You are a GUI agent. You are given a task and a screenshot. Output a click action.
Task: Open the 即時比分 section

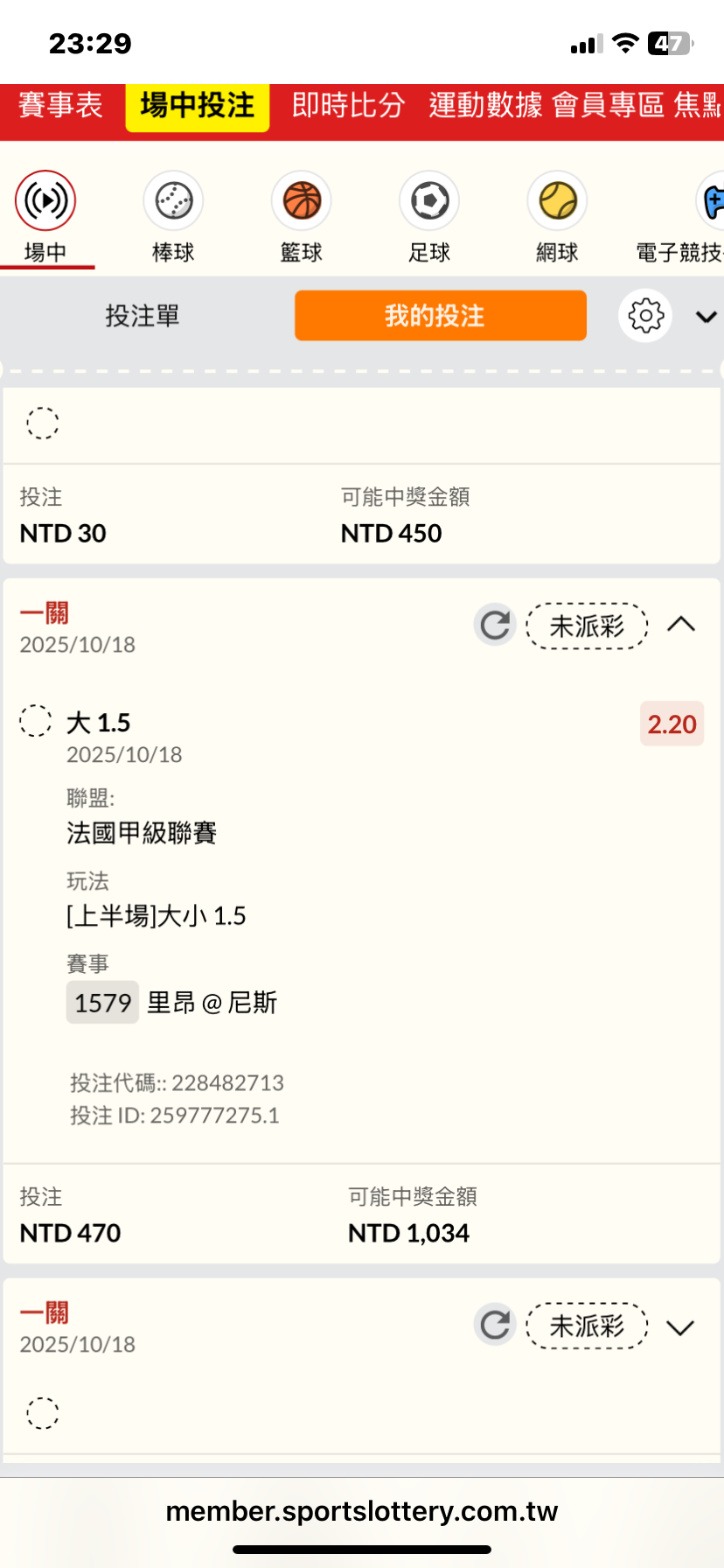pyautogui.click(x=348, y=106)
